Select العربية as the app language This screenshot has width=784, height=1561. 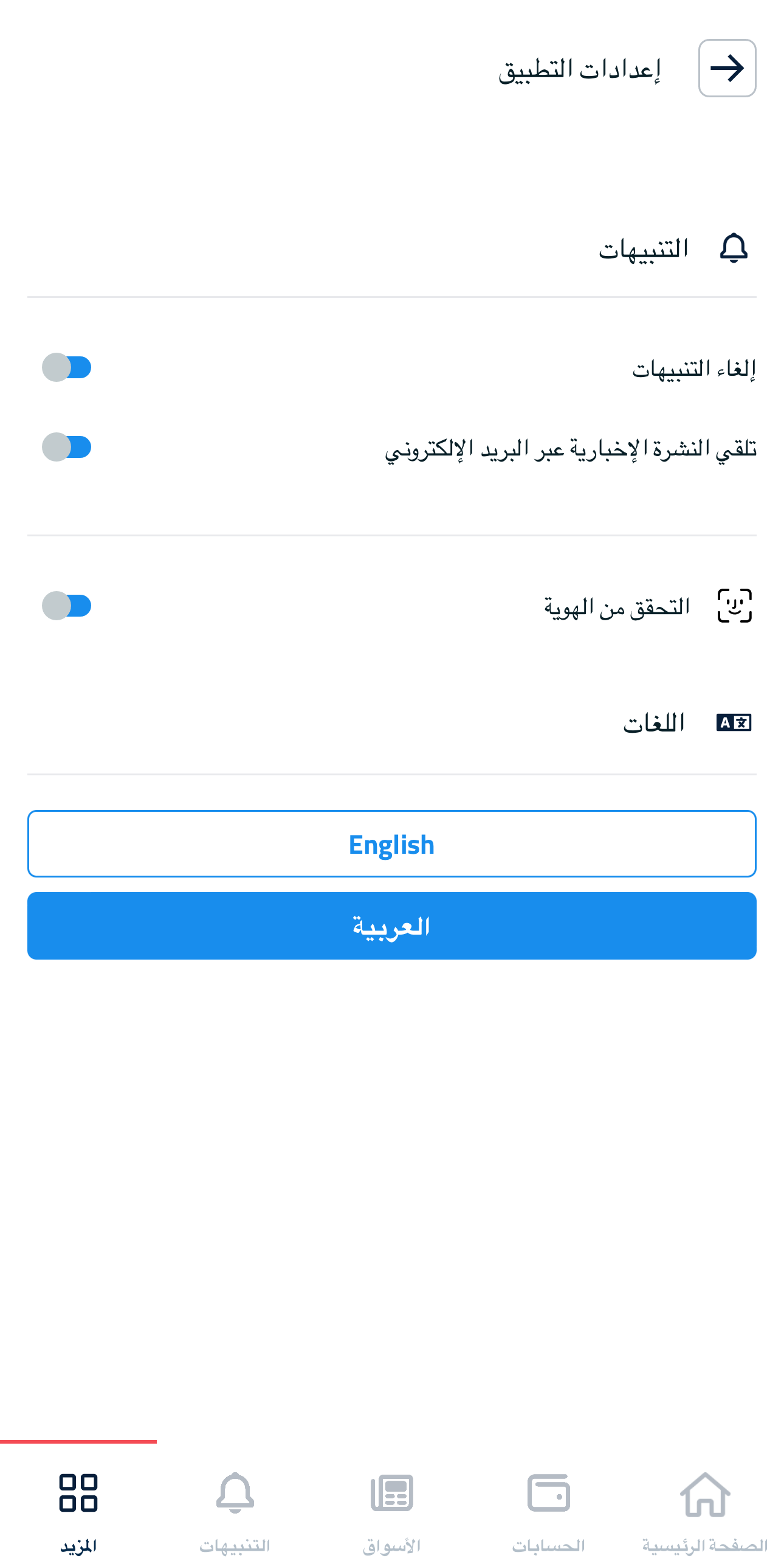pyautogui.click(x=392, y=926)
